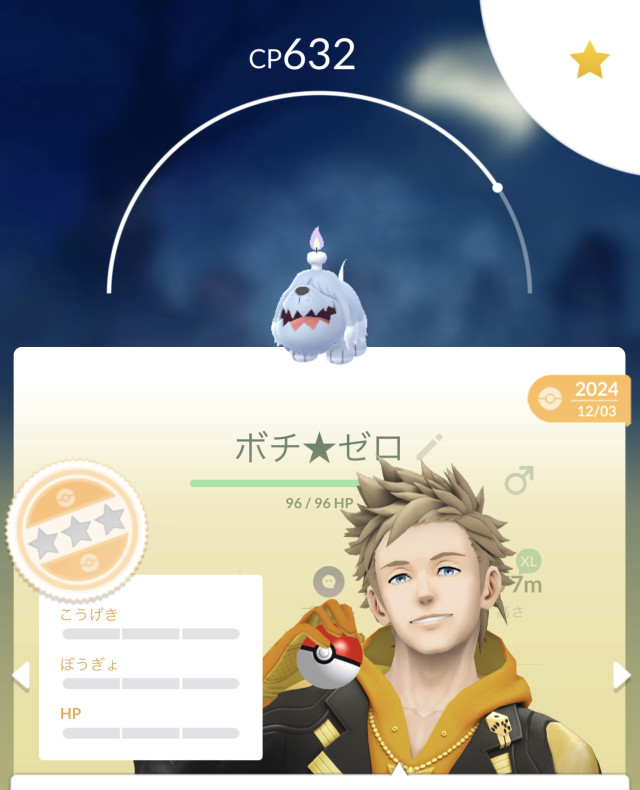Screen dimensions: 640x790
Task: Toggle the favorite star icon
Action: coord(589,61)
